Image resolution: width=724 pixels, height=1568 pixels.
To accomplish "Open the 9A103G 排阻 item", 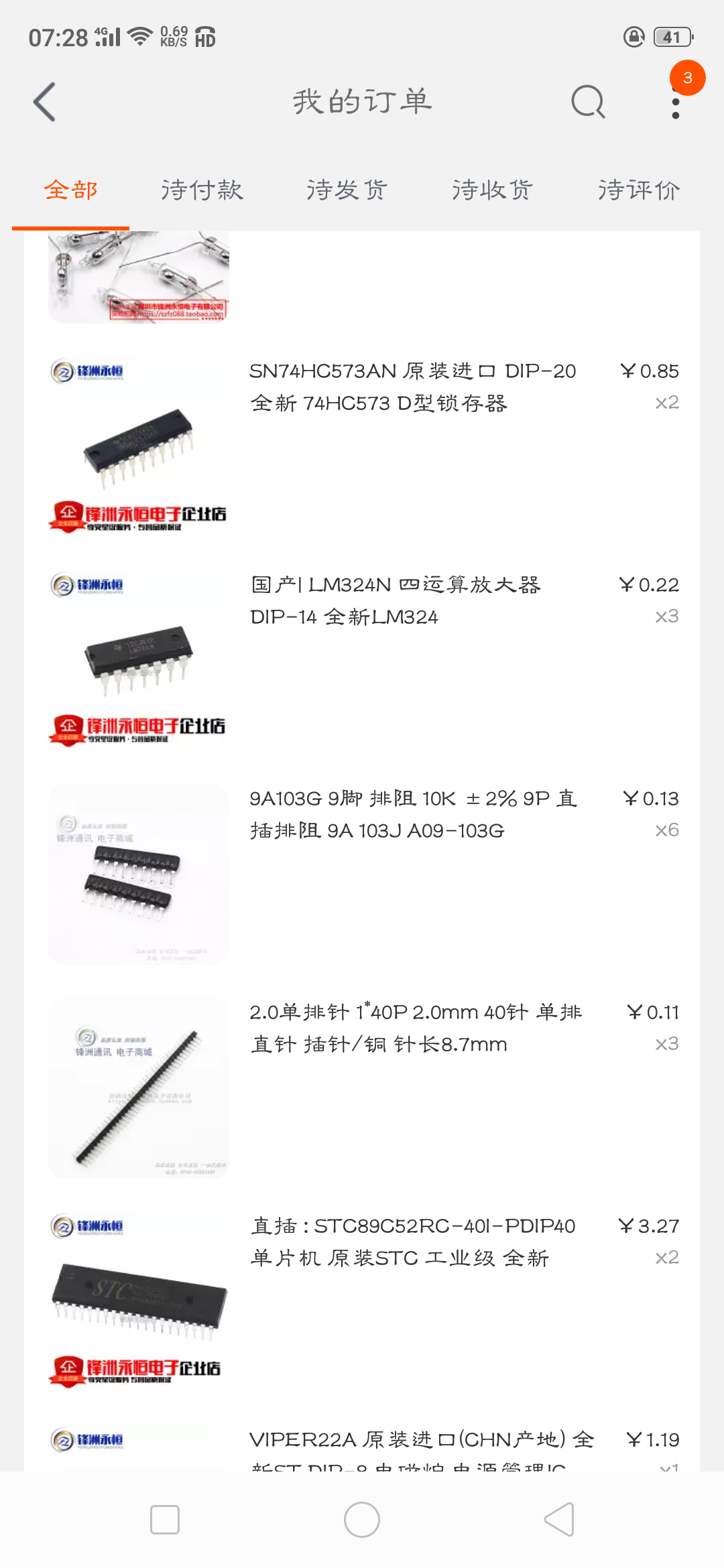I will coord(362,874).
